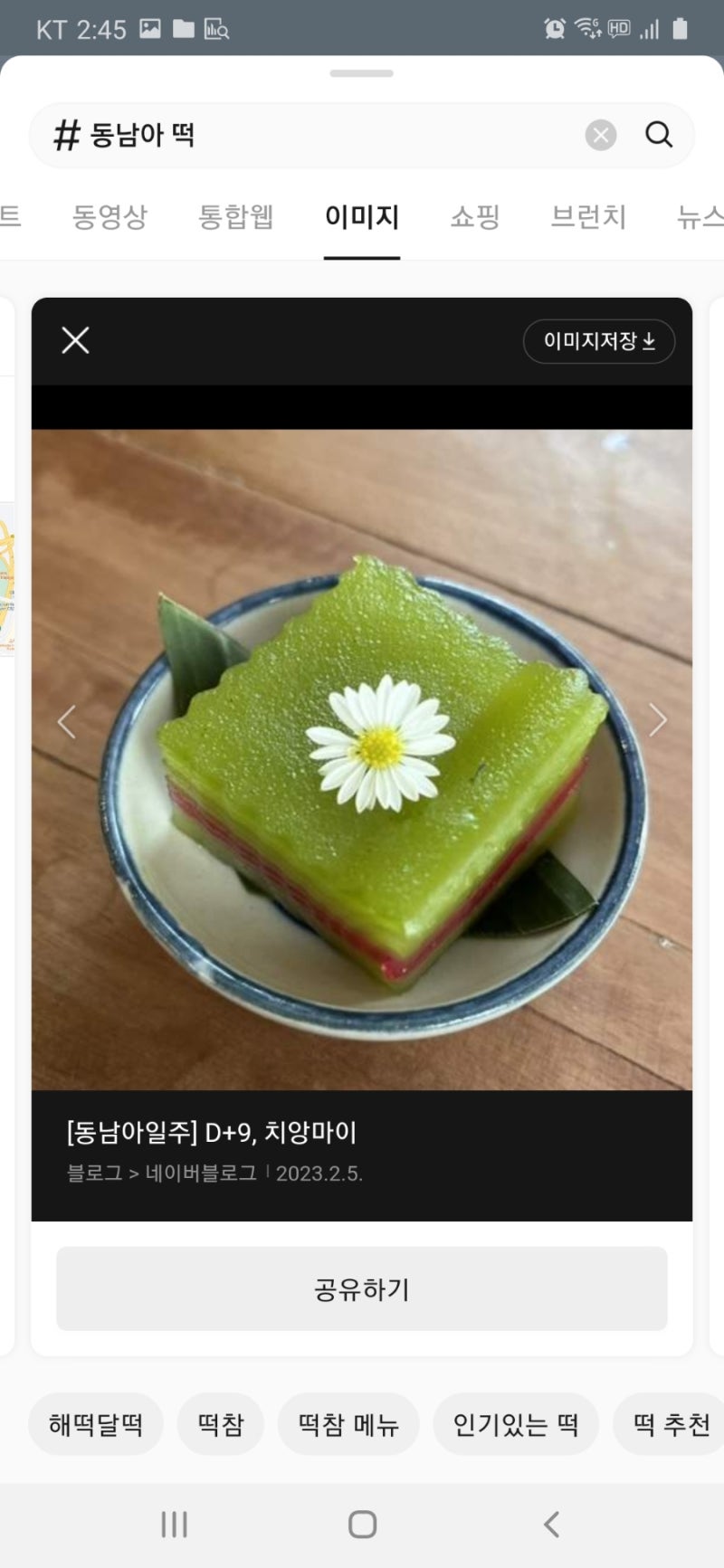The image size is (724, 1568).
Task: Tap the 공유하기 share button
Action: tap(362, 1289)
